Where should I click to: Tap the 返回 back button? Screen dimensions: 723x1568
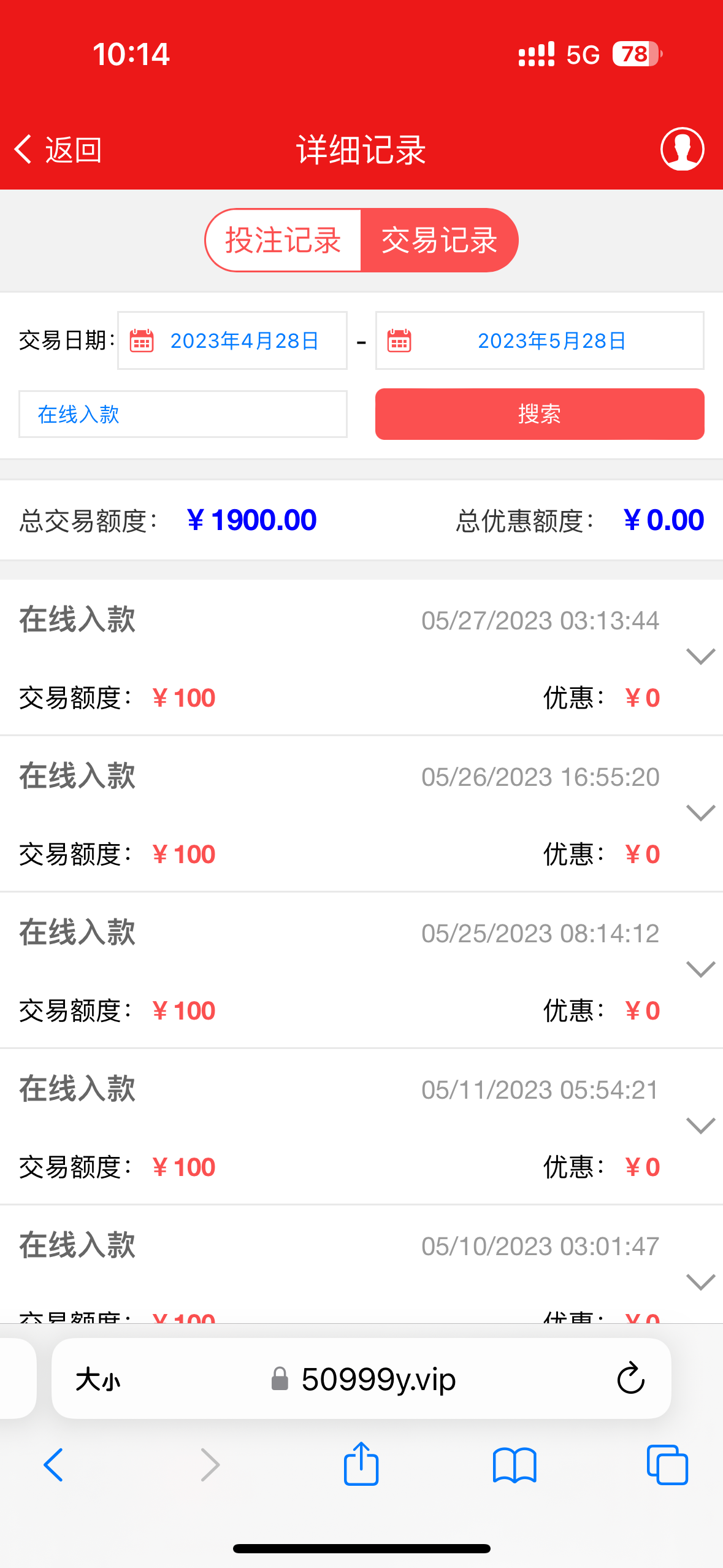[x=58, y=150]
